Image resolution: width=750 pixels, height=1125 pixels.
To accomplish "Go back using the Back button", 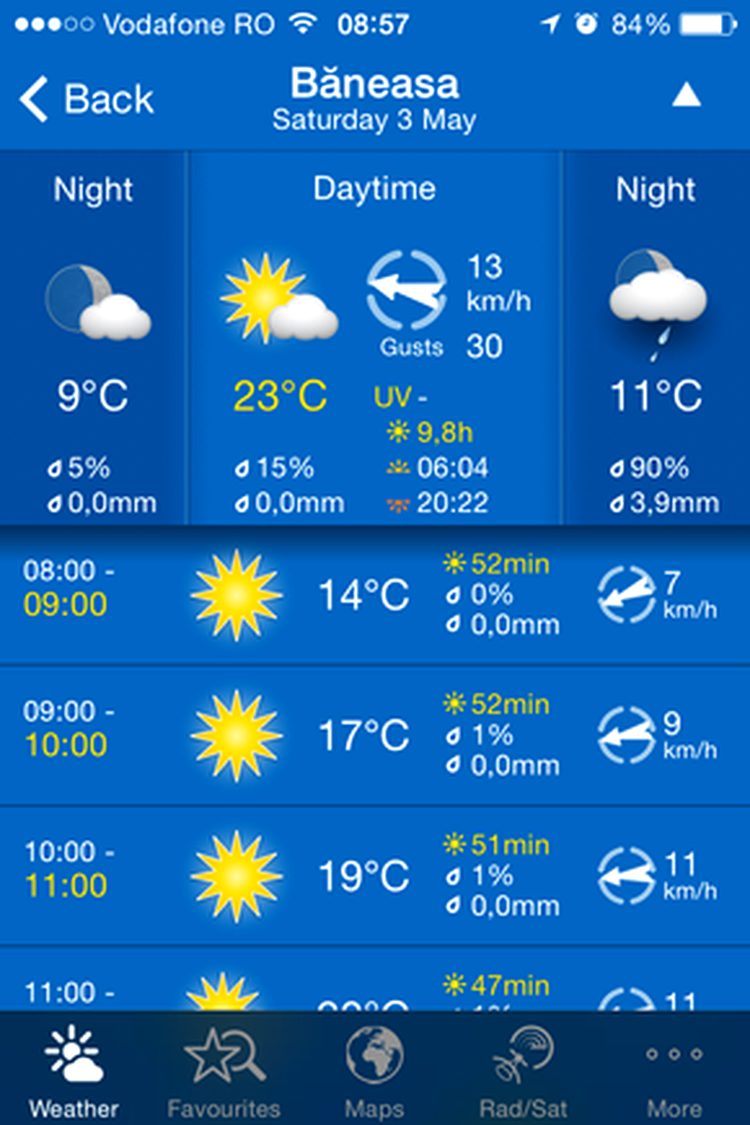I will 87,99.
